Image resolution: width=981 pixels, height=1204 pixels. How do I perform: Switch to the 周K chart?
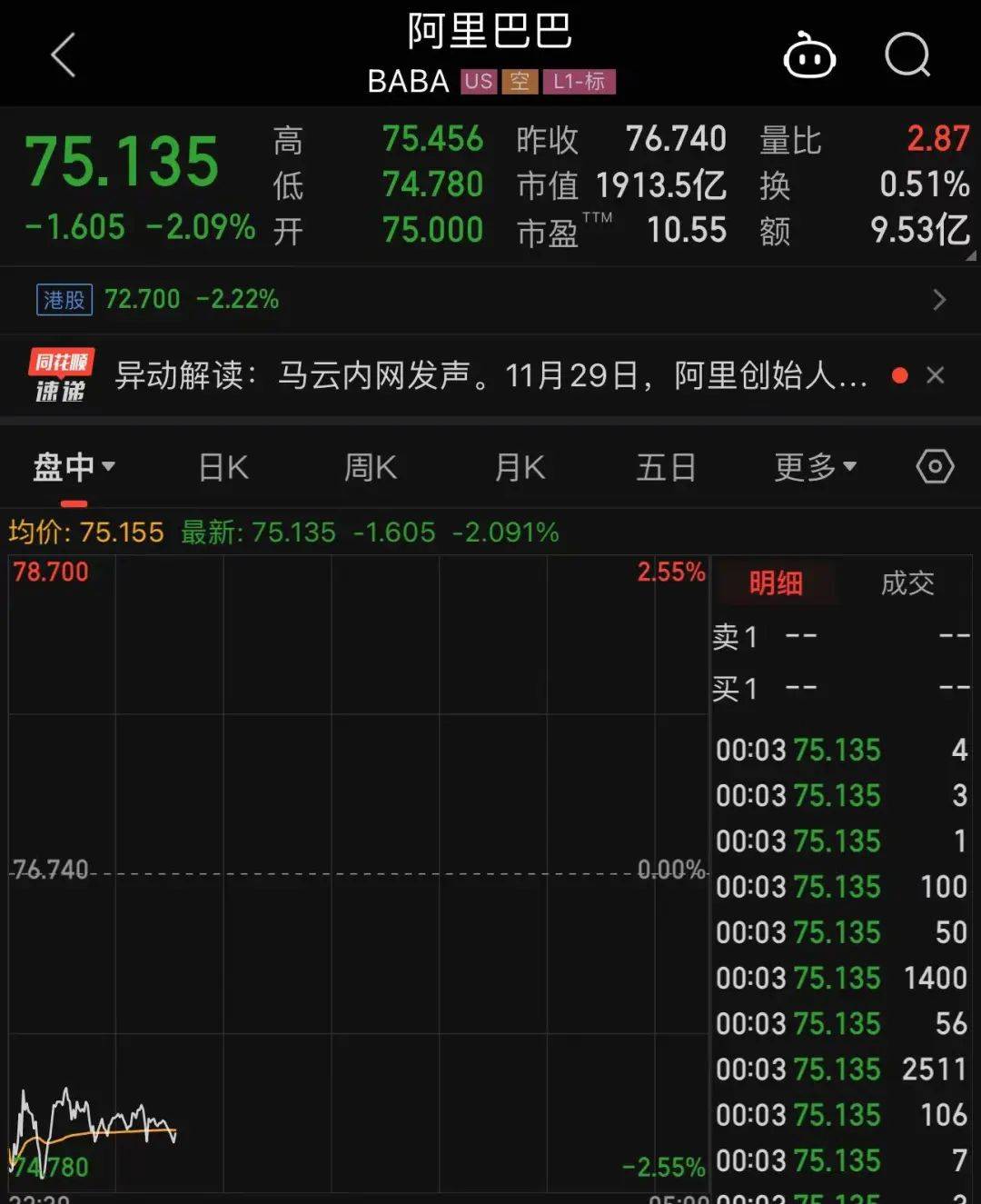pos(371,468)
